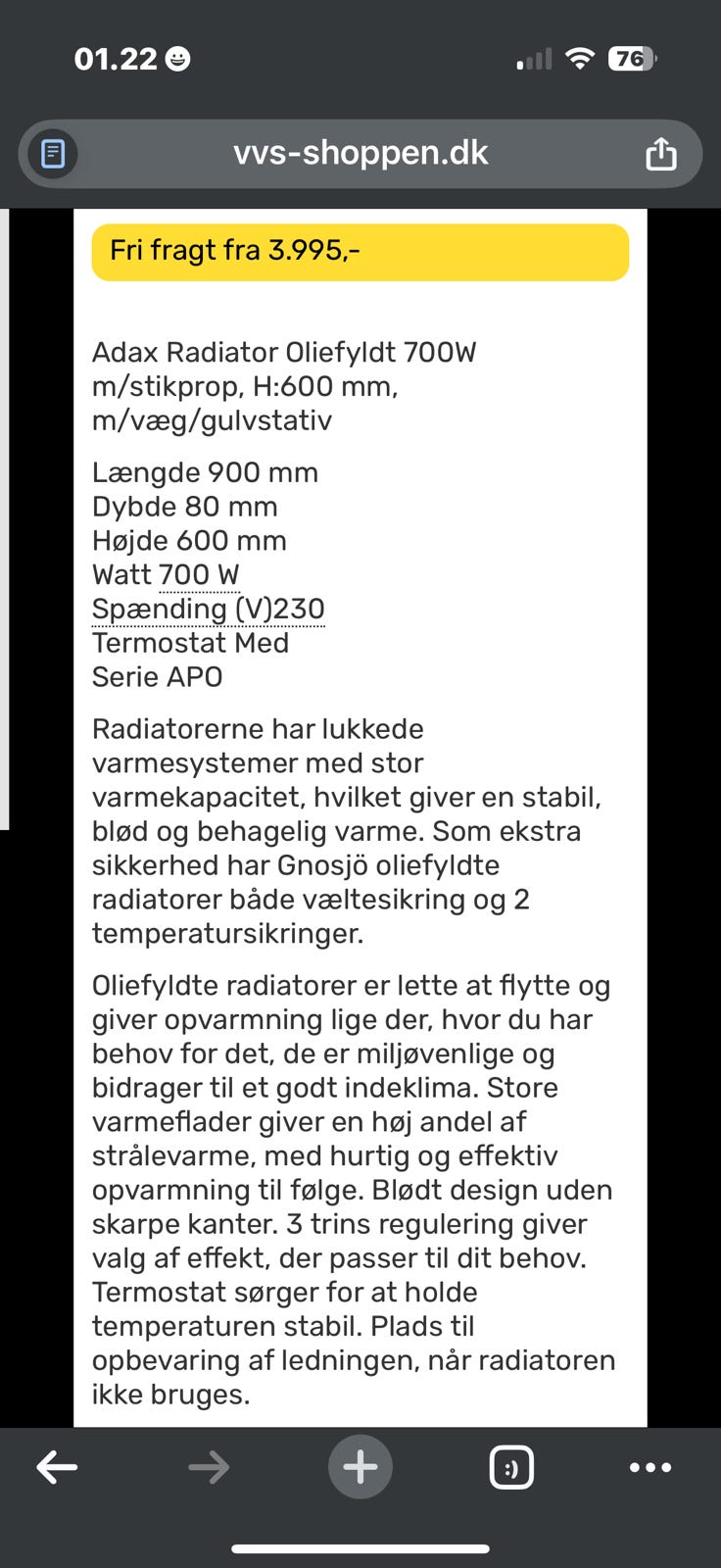Enable Reader view in the address bar
Image resolution: width=721 pixels, height=1568 pixels.
coord(51,154)
